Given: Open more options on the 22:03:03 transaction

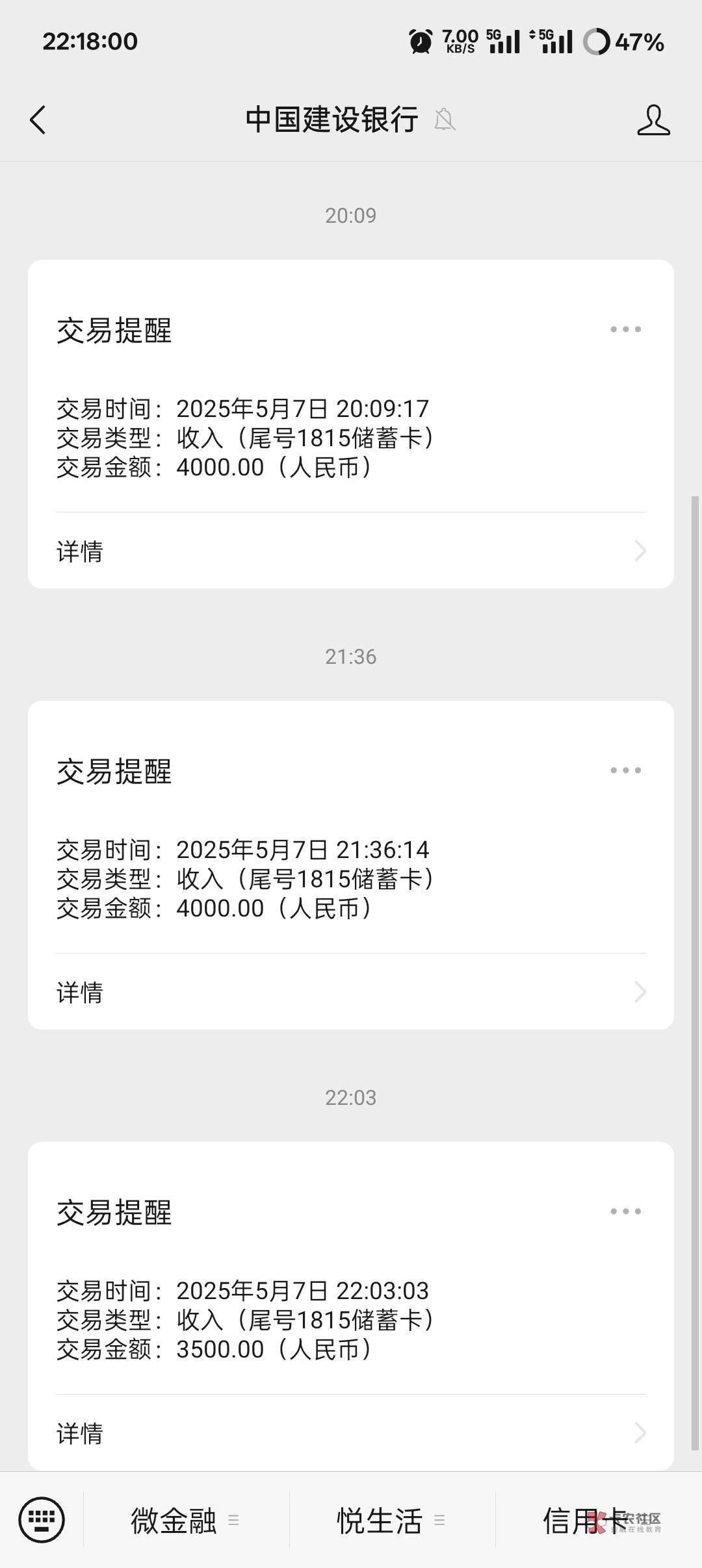Looking at the screenshot, I should [x=625, y=1211].
